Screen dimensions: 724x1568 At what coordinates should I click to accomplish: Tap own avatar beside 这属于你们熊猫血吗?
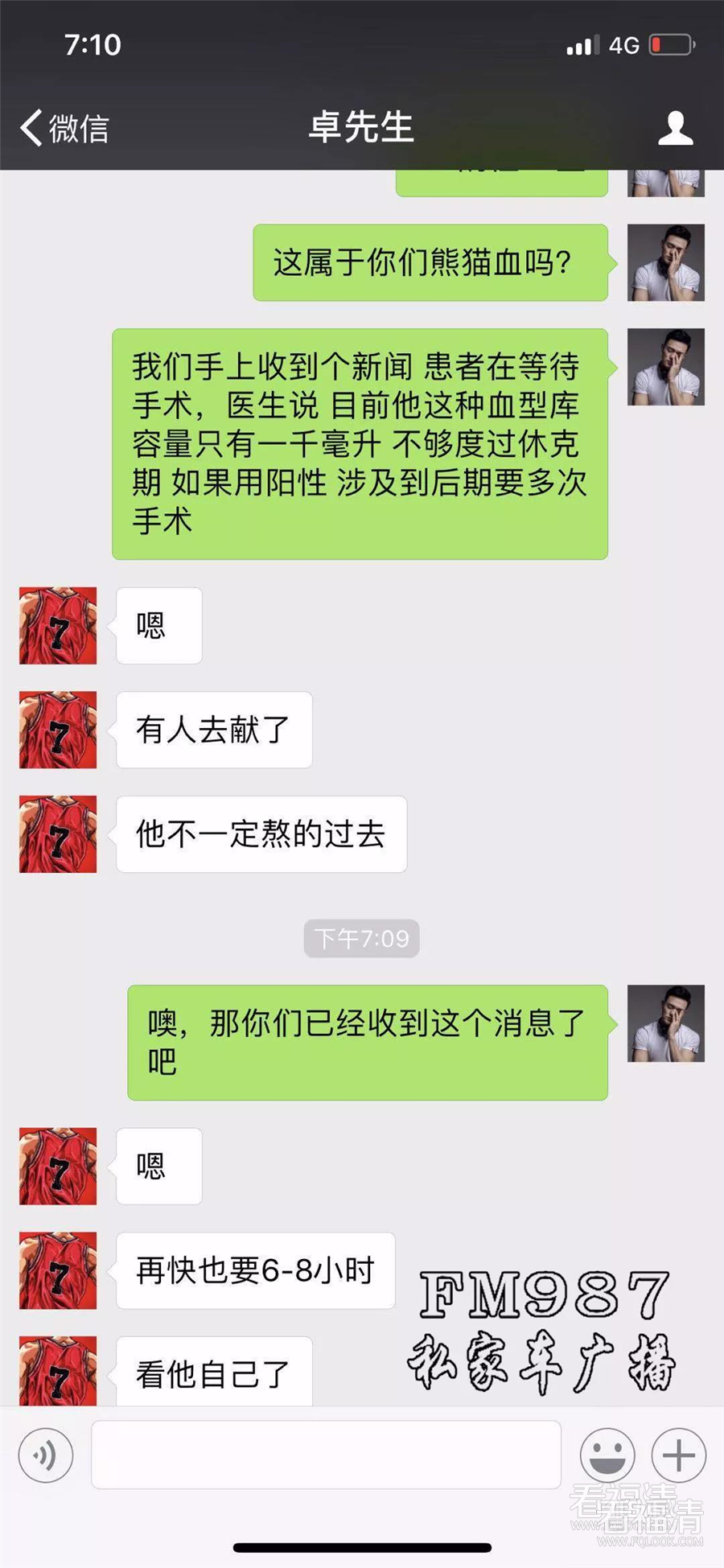(665, 262)
